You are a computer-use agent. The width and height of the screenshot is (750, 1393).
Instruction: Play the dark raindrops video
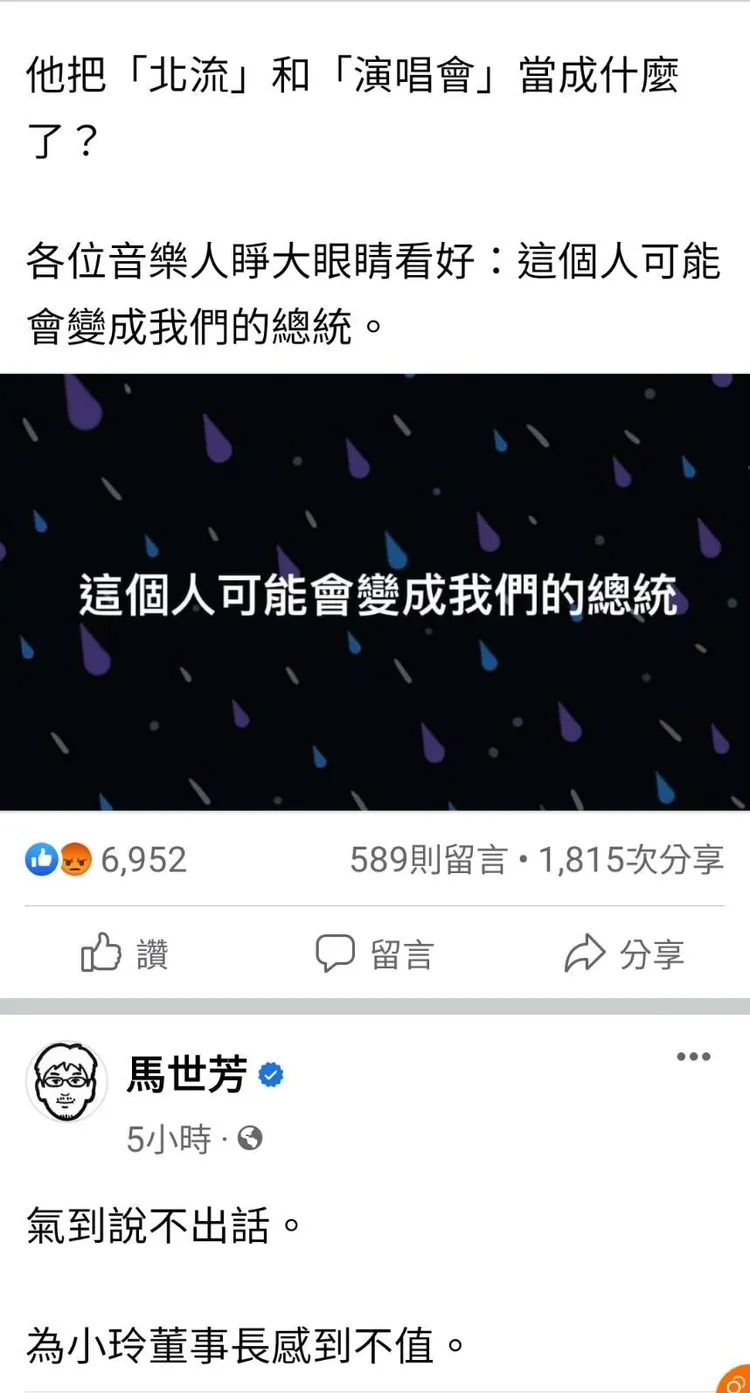pos(375,595)
